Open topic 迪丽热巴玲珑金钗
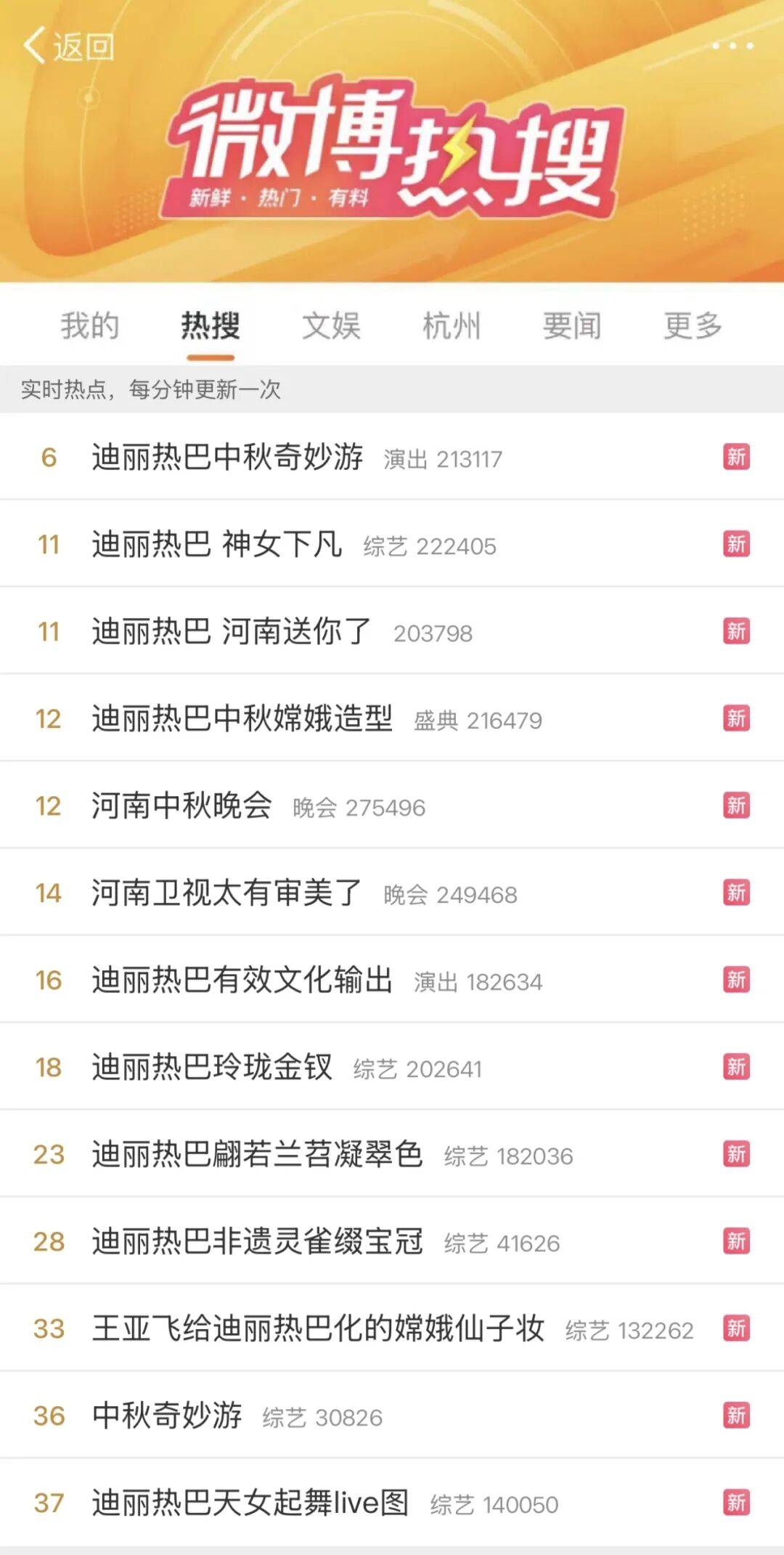Viewport: 784px width, 1555px height. point(212,1067)
